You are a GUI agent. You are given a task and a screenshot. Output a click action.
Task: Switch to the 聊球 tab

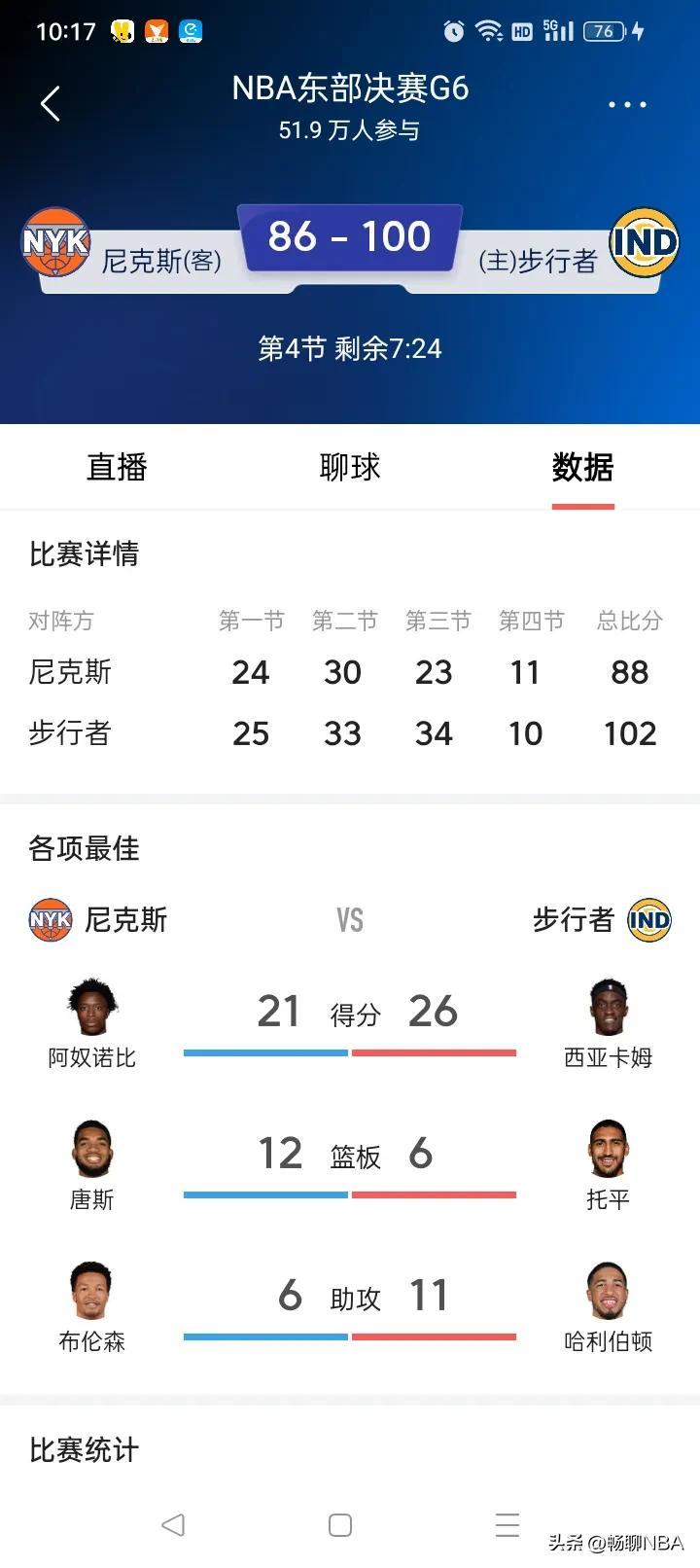click(x=350, y=468)
